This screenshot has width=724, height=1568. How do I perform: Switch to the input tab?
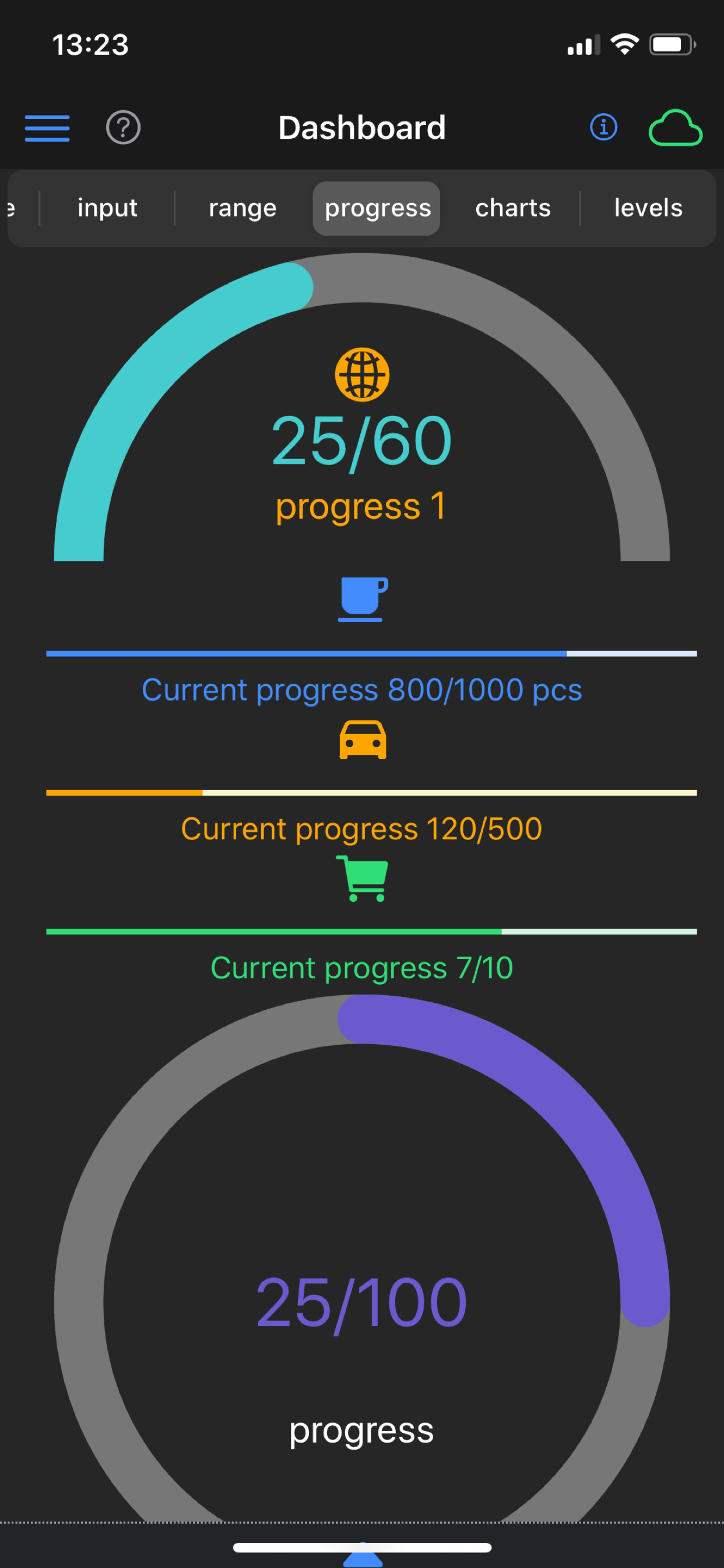(x=107, y=208)
